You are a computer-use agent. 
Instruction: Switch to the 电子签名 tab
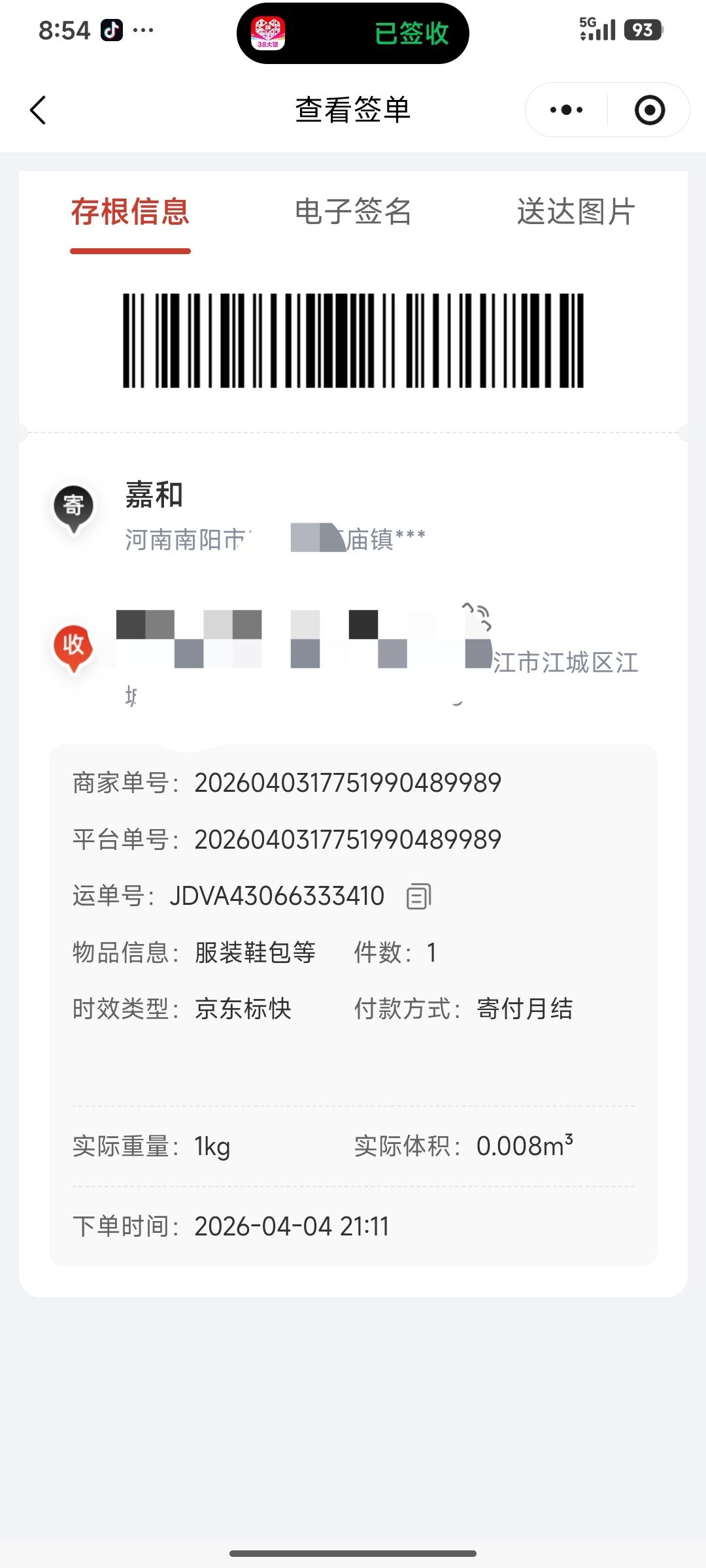[353, 212]
